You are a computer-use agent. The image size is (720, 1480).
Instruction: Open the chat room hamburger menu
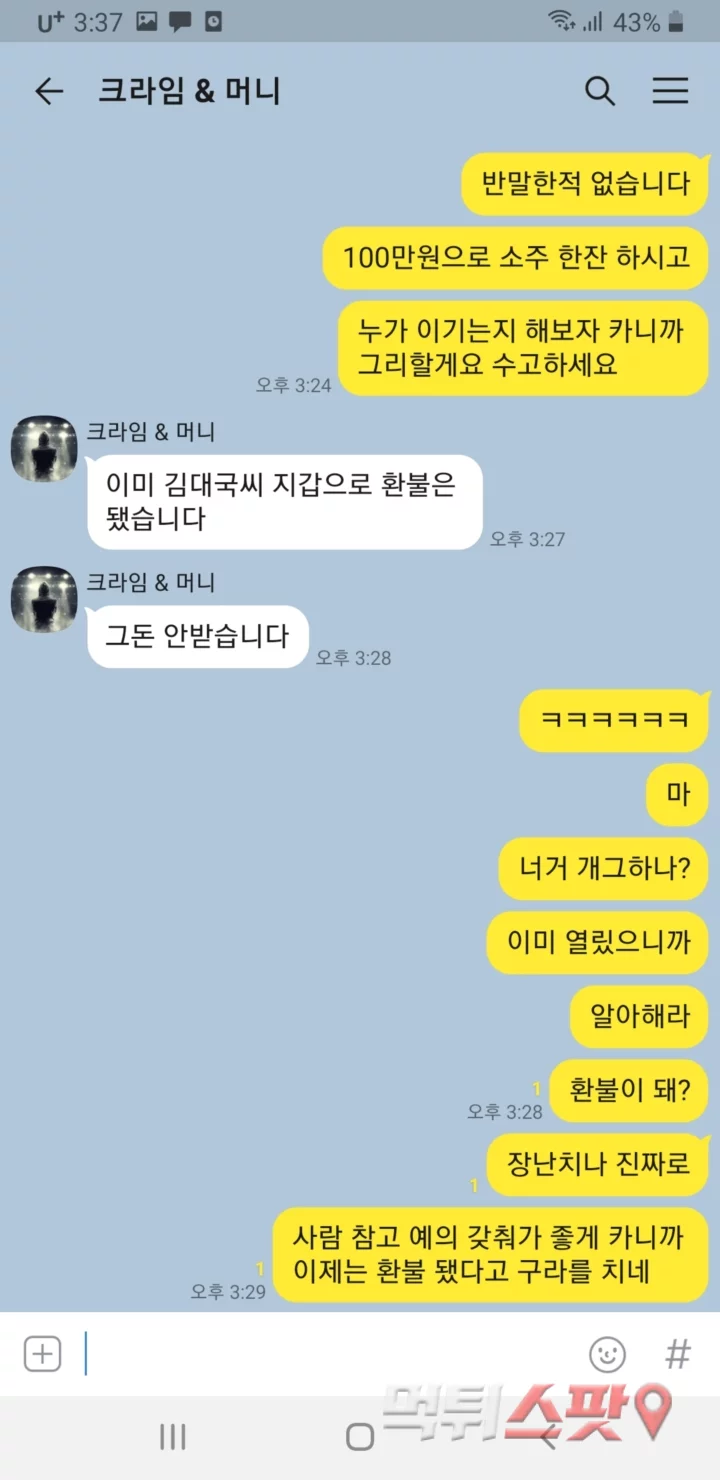[x=670, y=92]
